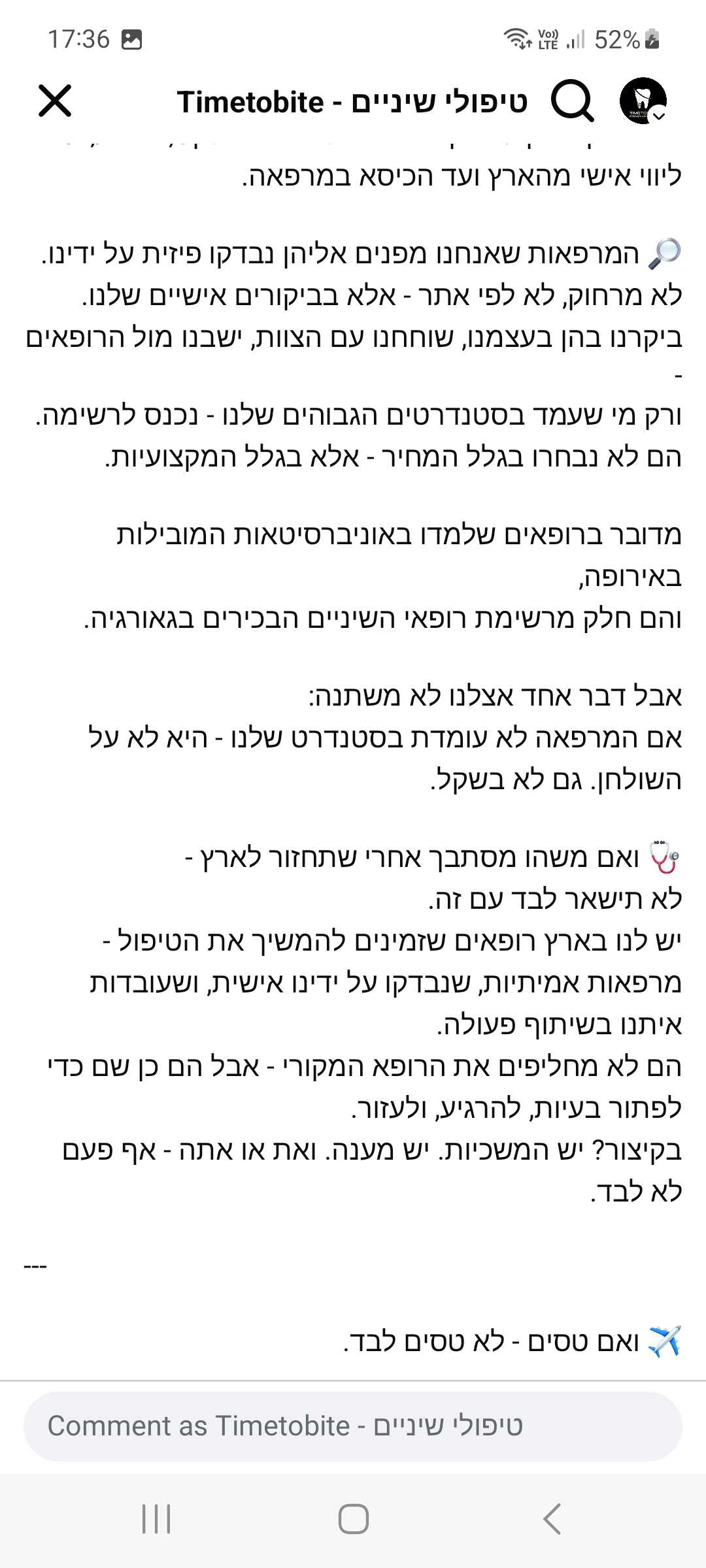Go back using system navigation bar

coord(552,1518)
